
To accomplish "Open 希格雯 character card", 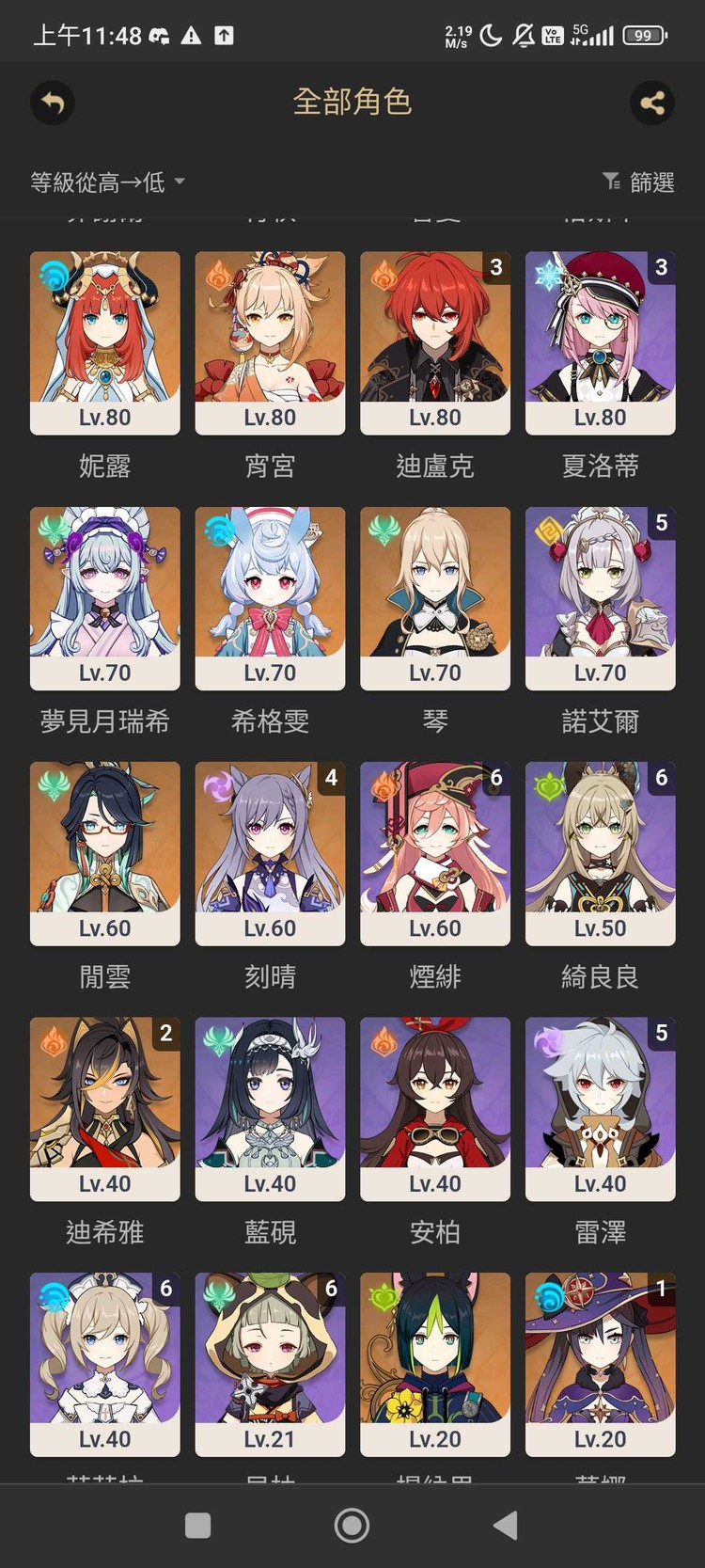I will tap(270, 598).
